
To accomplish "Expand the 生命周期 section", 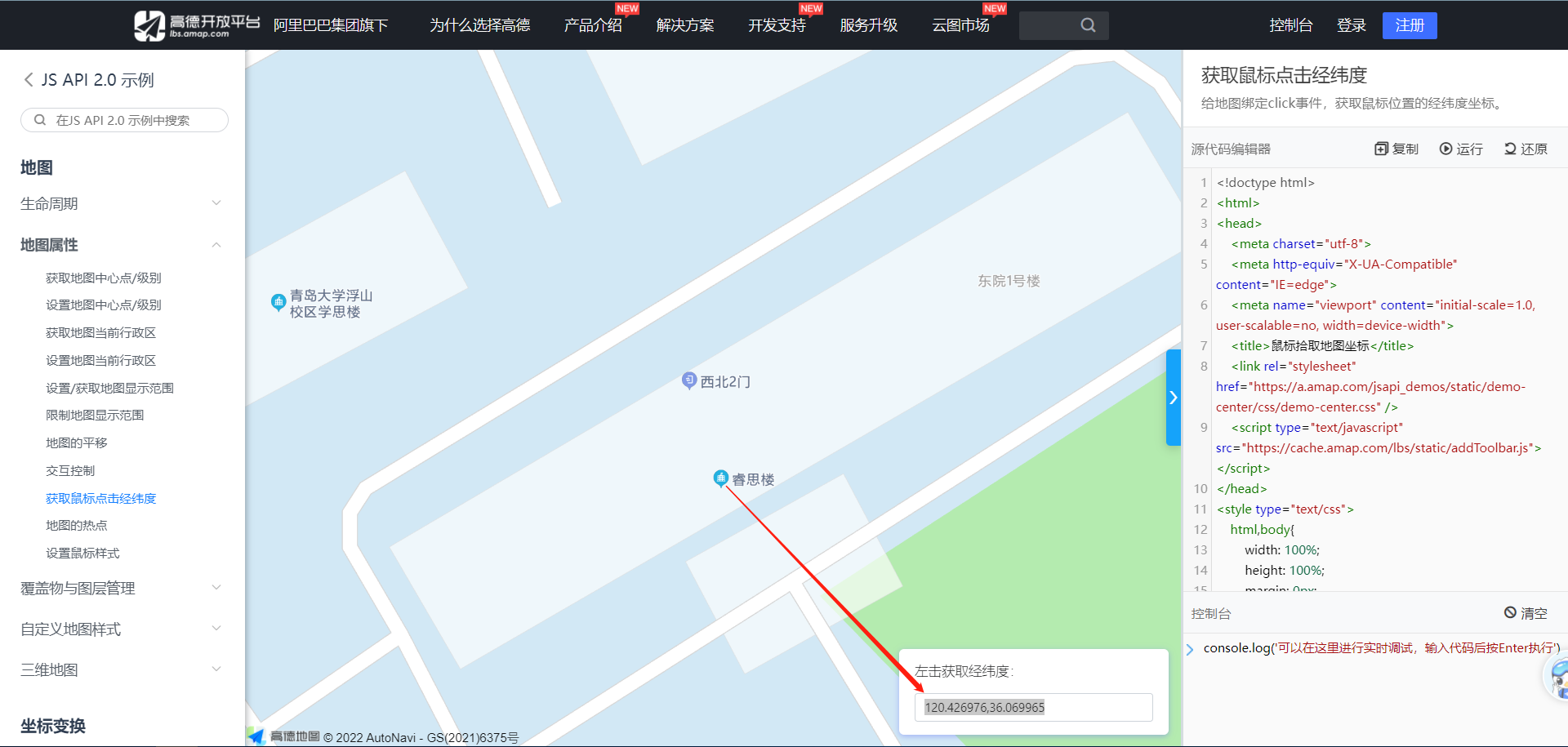I will [x=121, y=203].
